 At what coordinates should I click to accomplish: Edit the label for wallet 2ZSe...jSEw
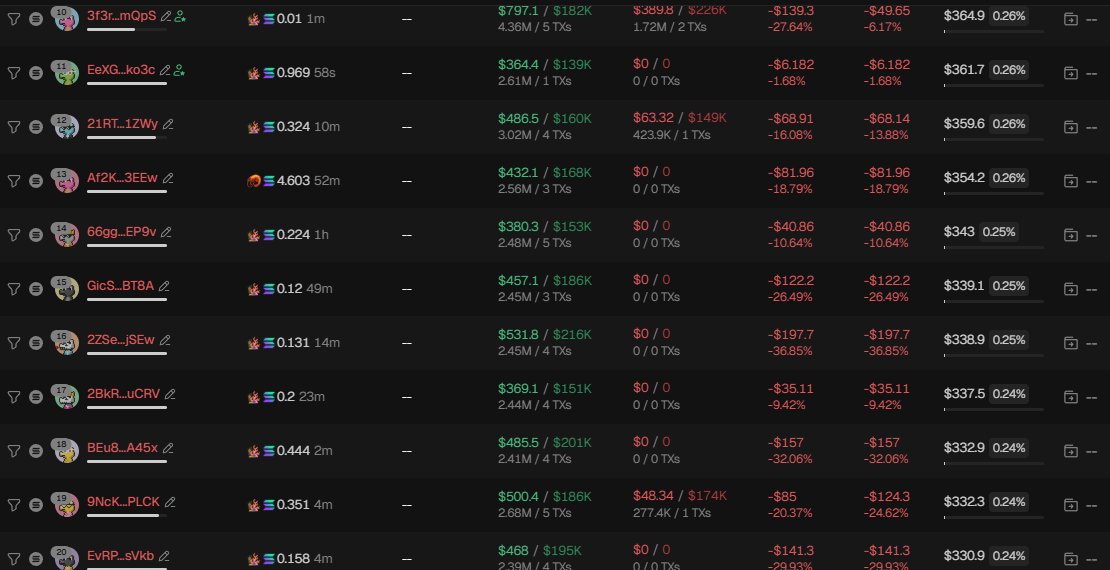click(x=165, y=341)
